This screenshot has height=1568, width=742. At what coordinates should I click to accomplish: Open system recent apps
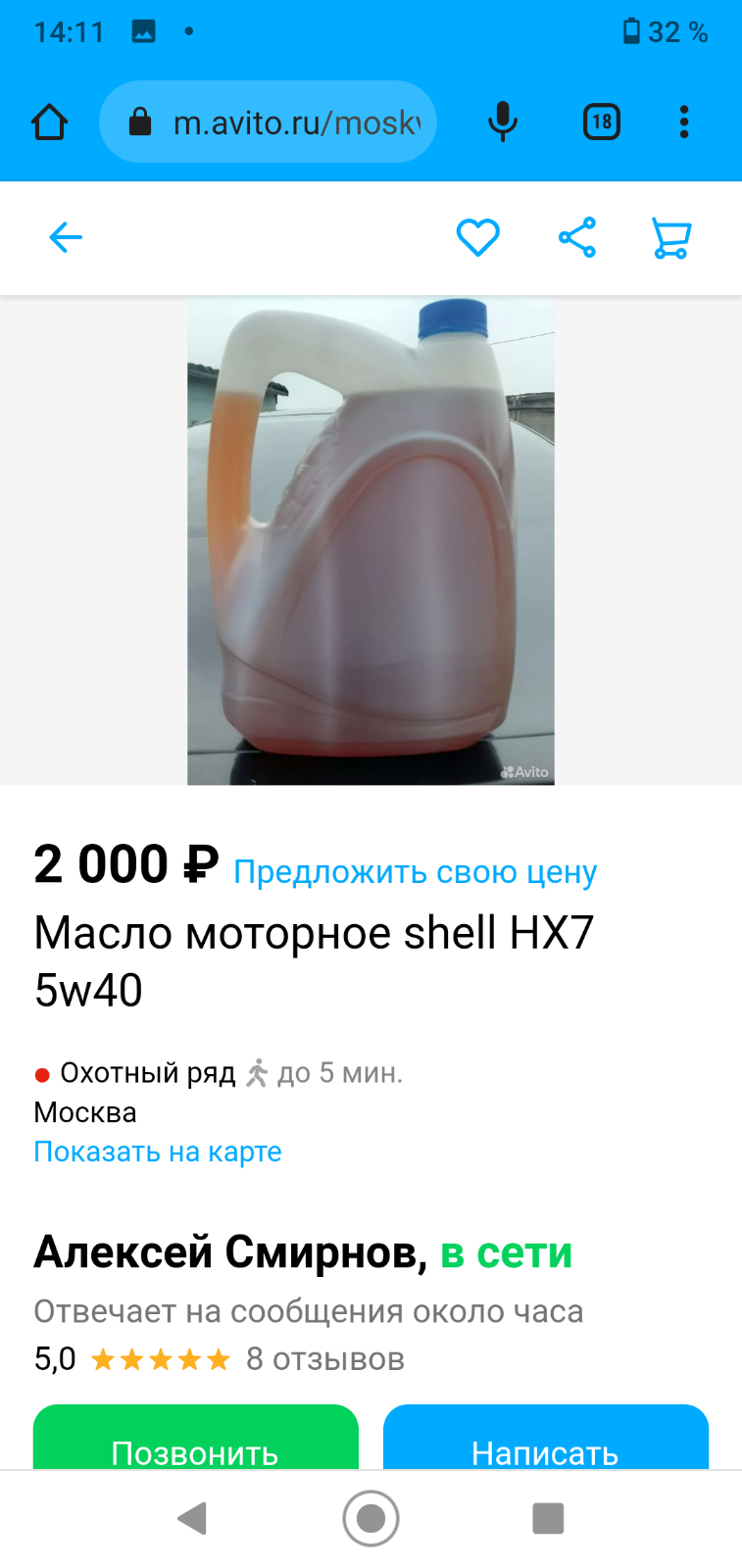pyautogui.click(x=548, y=1518)
